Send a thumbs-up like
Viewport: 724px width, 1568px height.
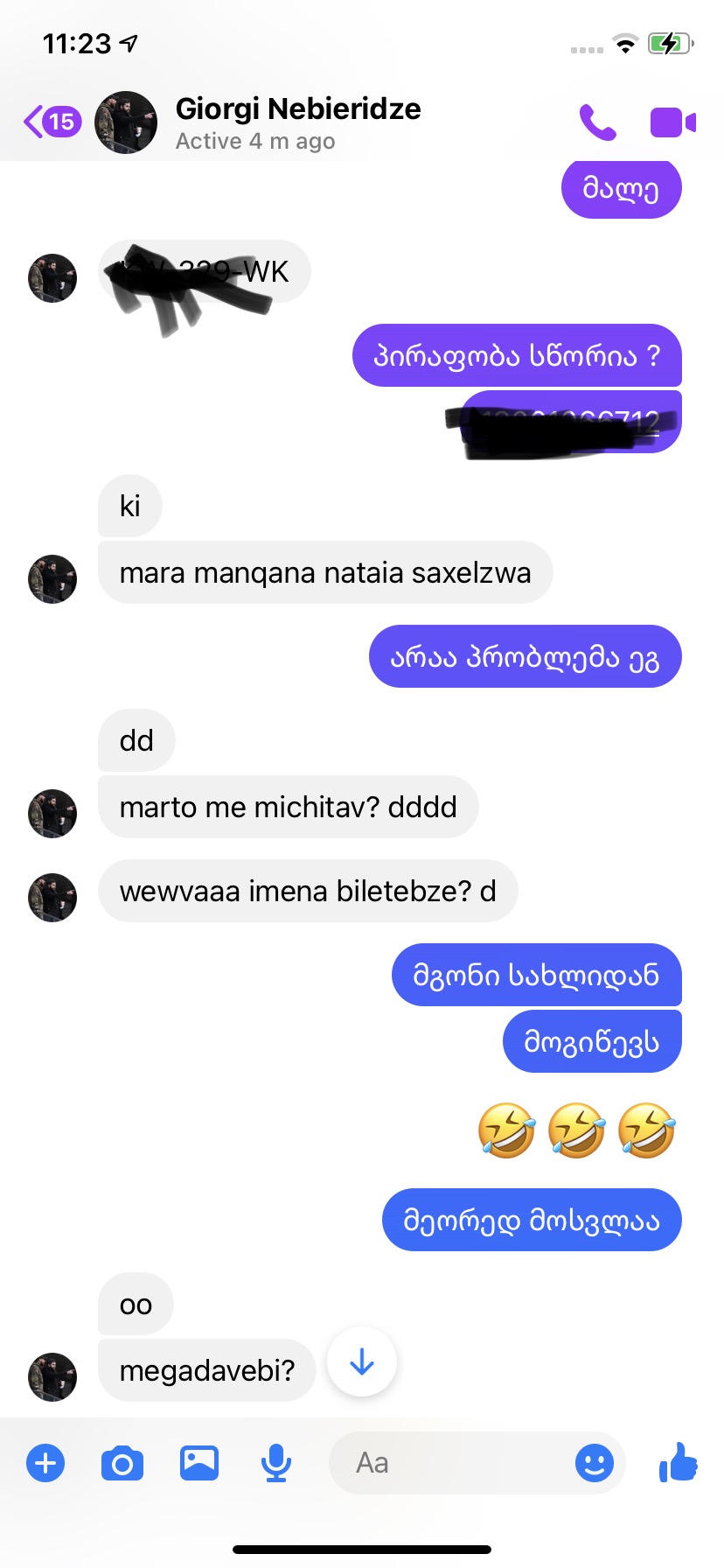coord(679,1461)
